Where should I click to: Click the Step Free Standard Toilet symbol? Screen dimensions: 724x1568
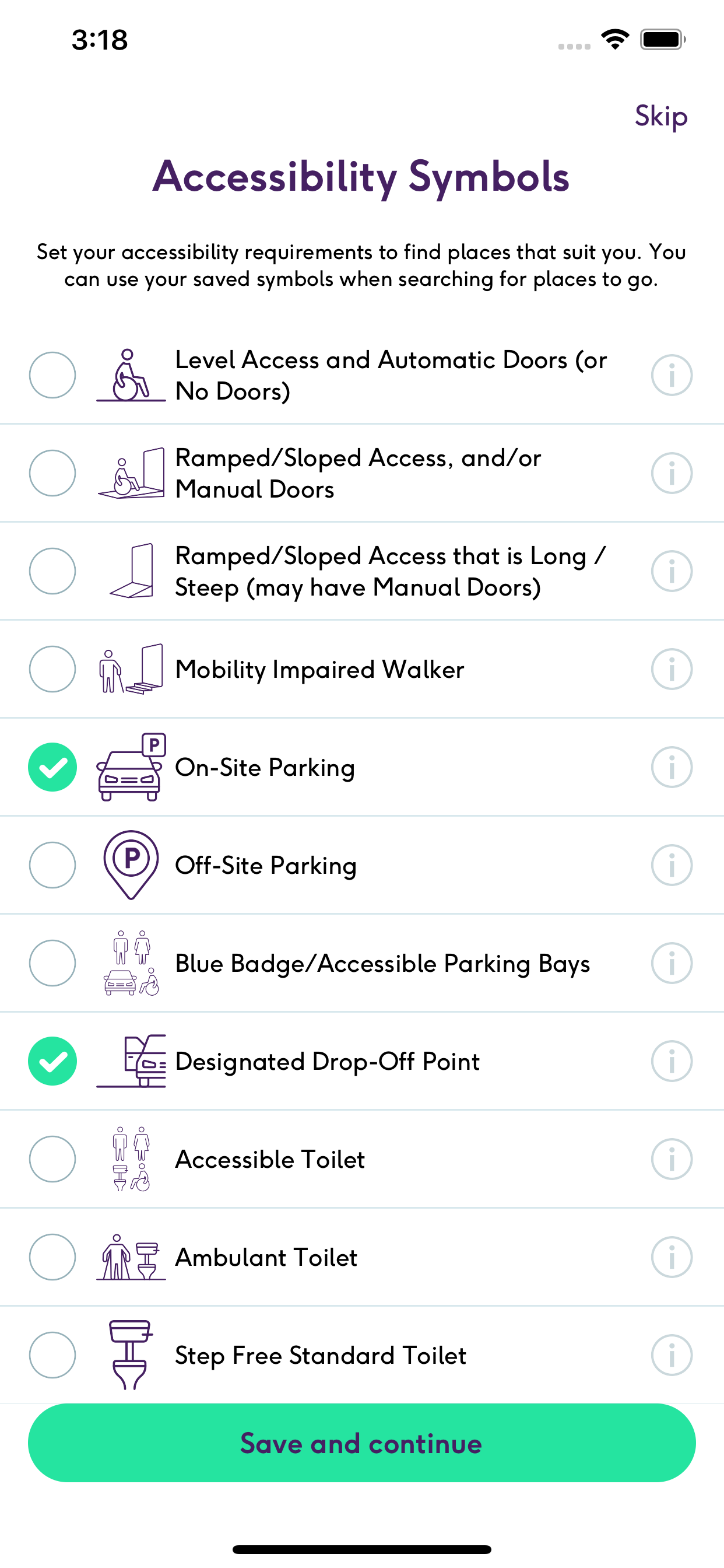129,1355
